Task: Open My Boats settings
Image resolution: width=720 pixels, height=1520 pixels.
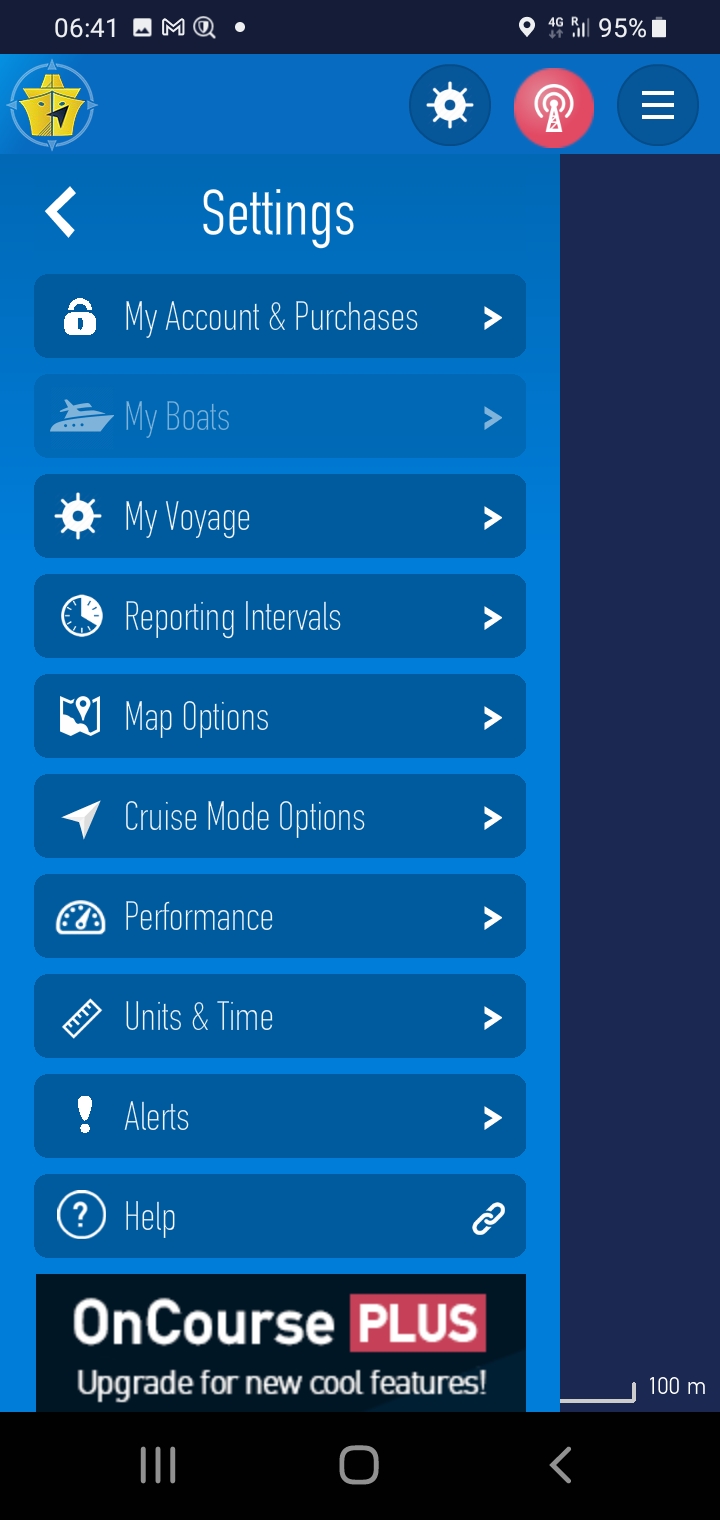Action: click(x=280, y=417)
